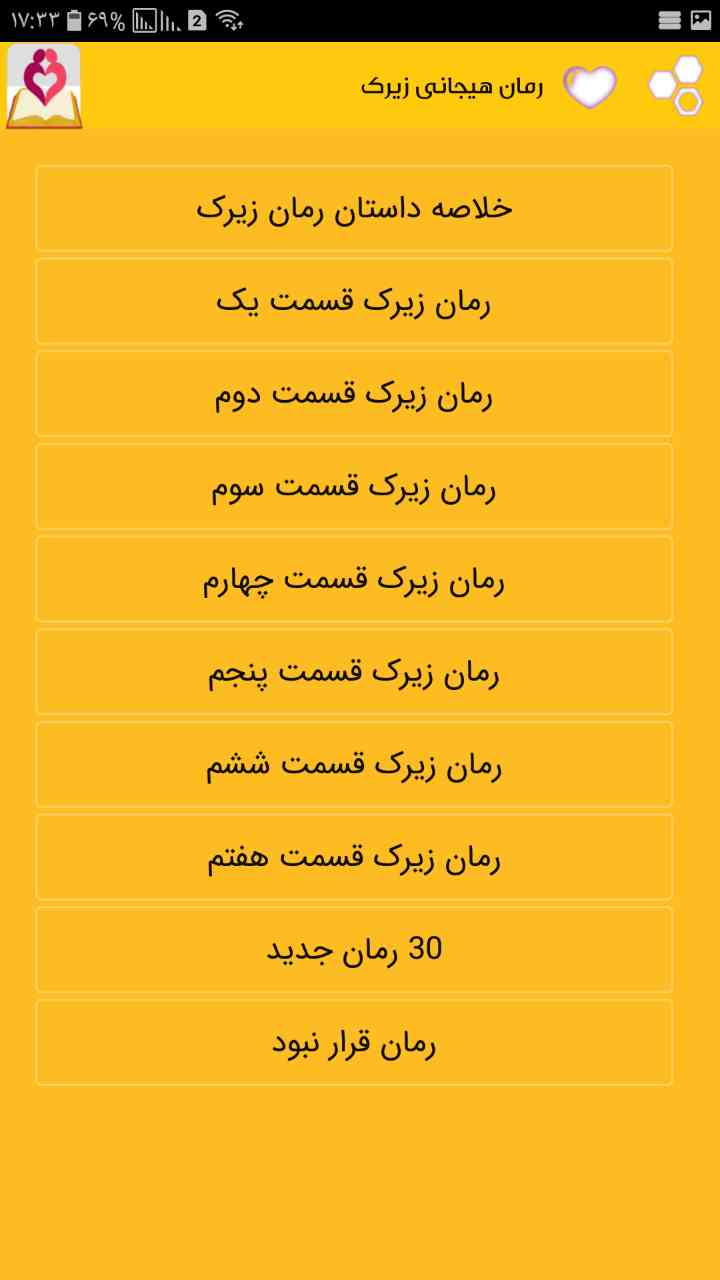720x1280 pixels.
Task: Go to رمان زیرک قسمت پنجم
Action: point(354,672)
